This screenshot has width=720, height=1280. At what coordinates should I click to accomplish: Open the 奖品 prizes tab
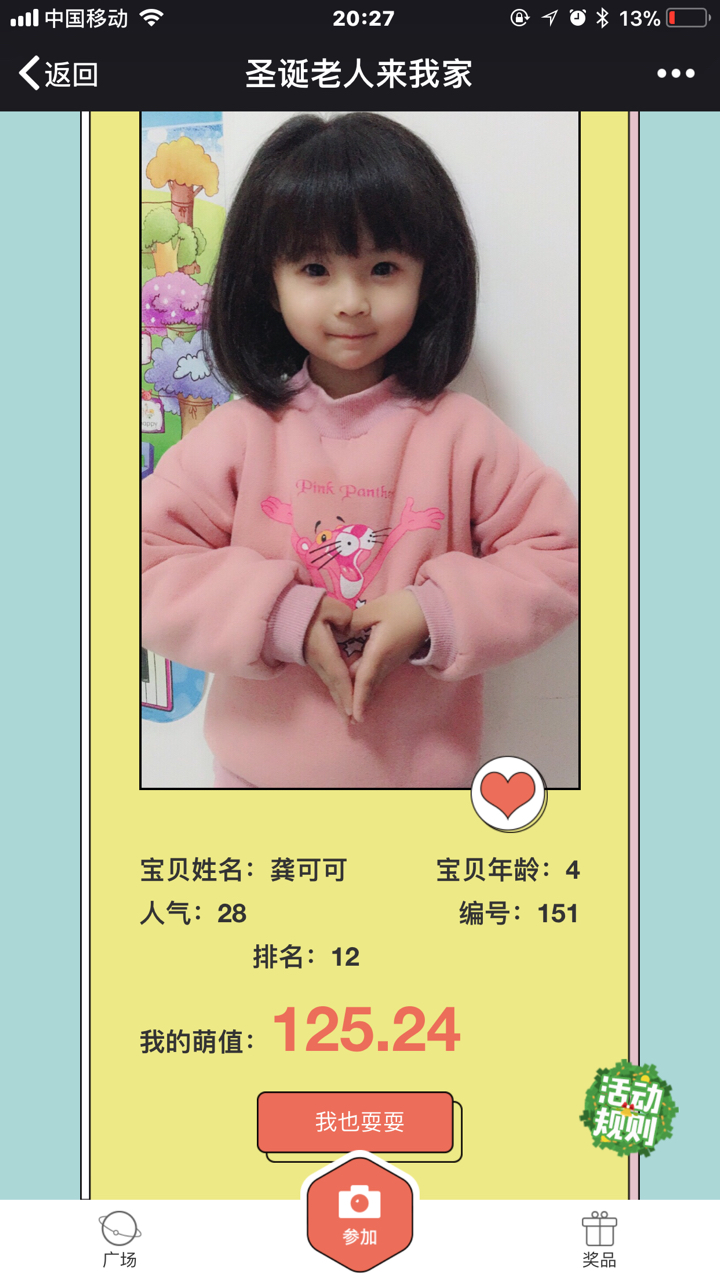(x=599, y=1239)
